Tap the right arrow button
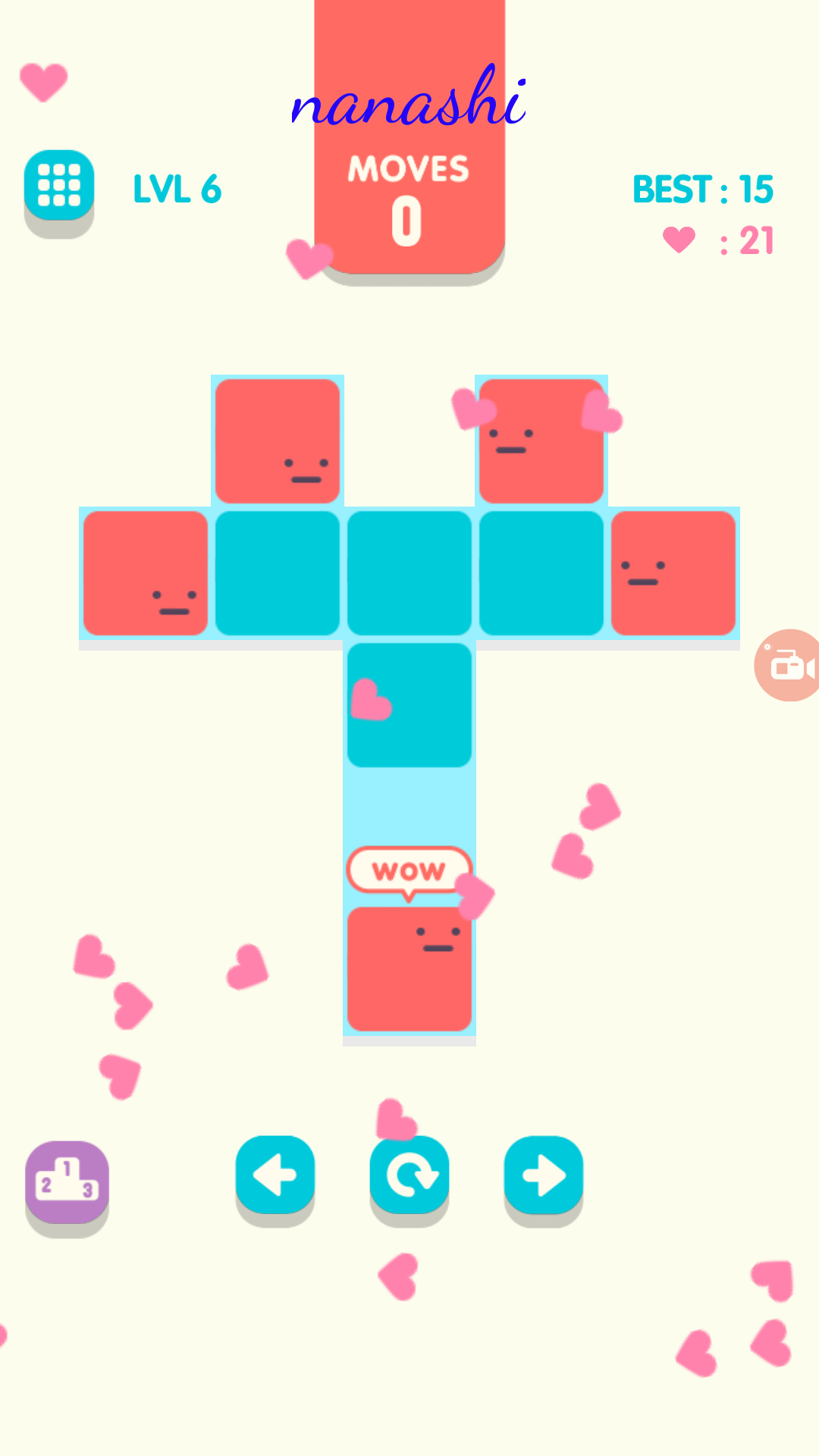This screenshot has height=1456, width=819. tap(543, 1175)
